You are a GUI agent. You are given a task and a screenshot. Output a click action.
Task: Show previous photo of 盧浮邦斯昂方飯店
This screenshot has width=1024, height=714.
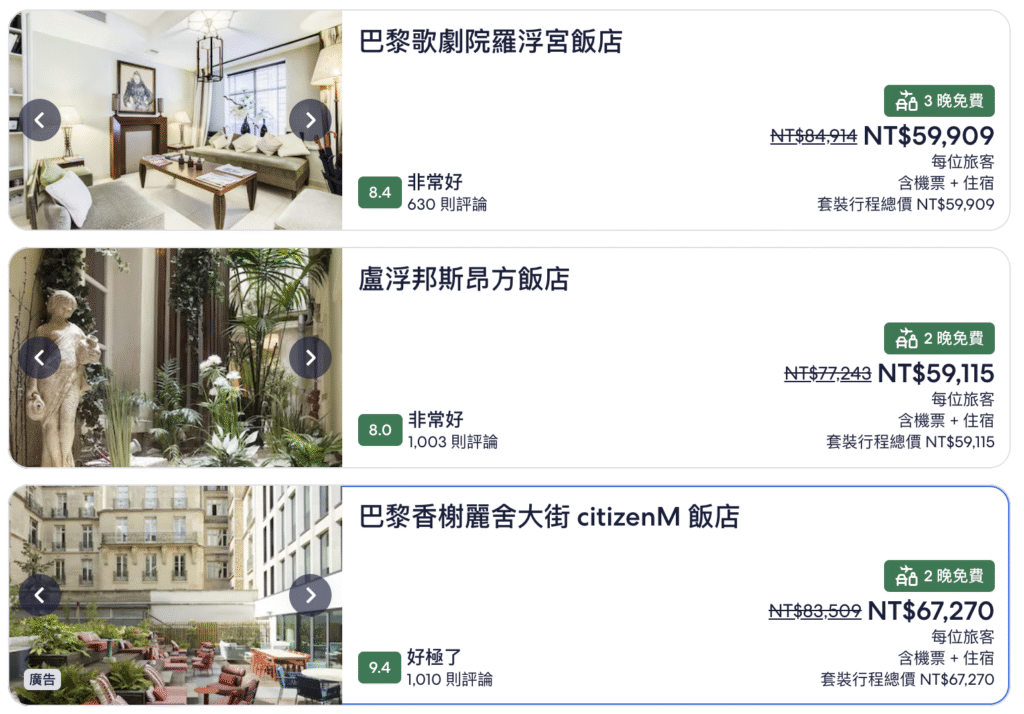click(40, 358)
